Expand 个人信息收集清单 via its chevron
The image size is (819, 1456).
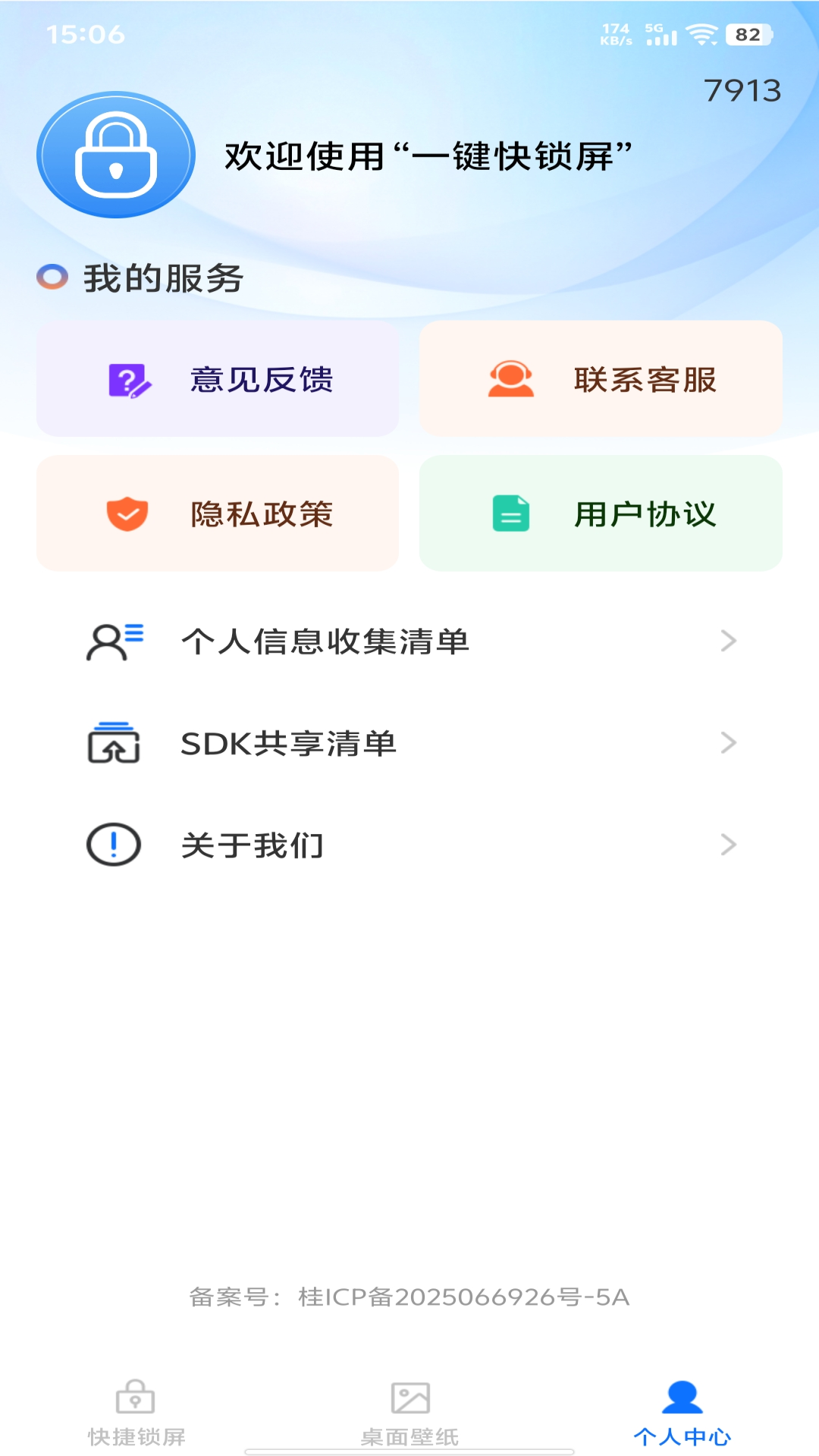(730, 639)
